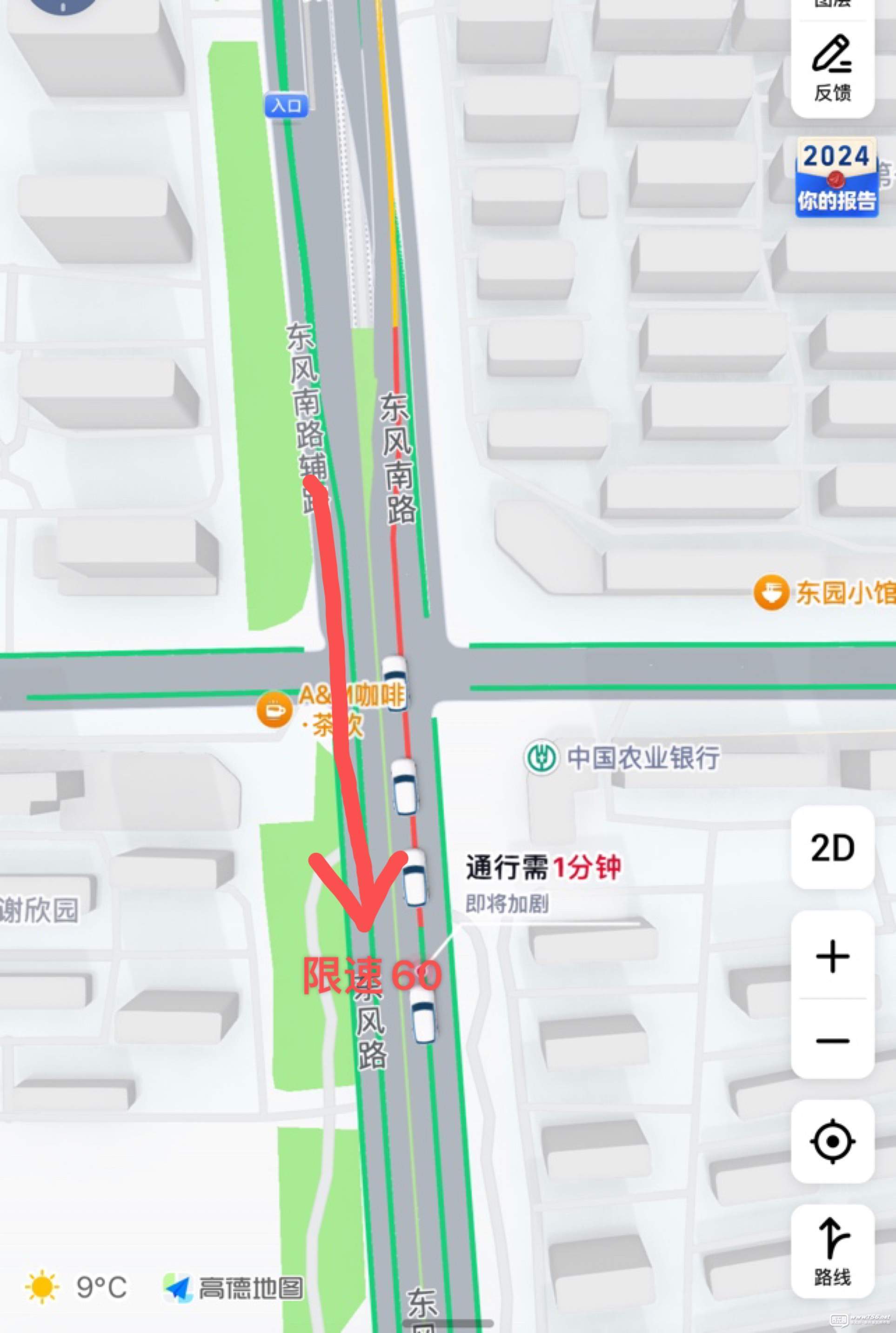Open the 通行需1分钟 traffic bubble
The height and width of the screenshot is (1333, 896).
[x=543, y=877]
